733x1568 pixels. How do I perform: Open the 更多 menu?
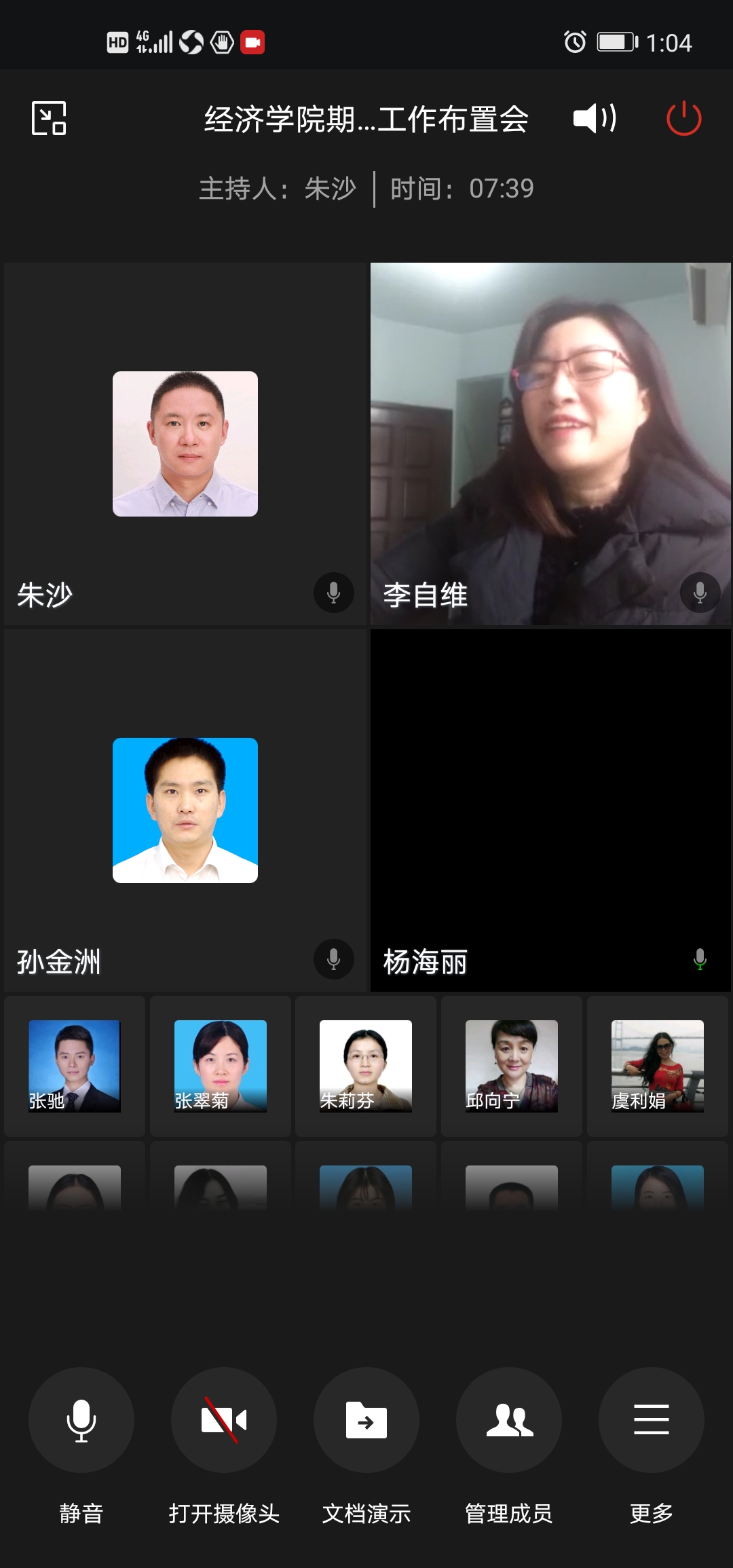[652, 1420]
